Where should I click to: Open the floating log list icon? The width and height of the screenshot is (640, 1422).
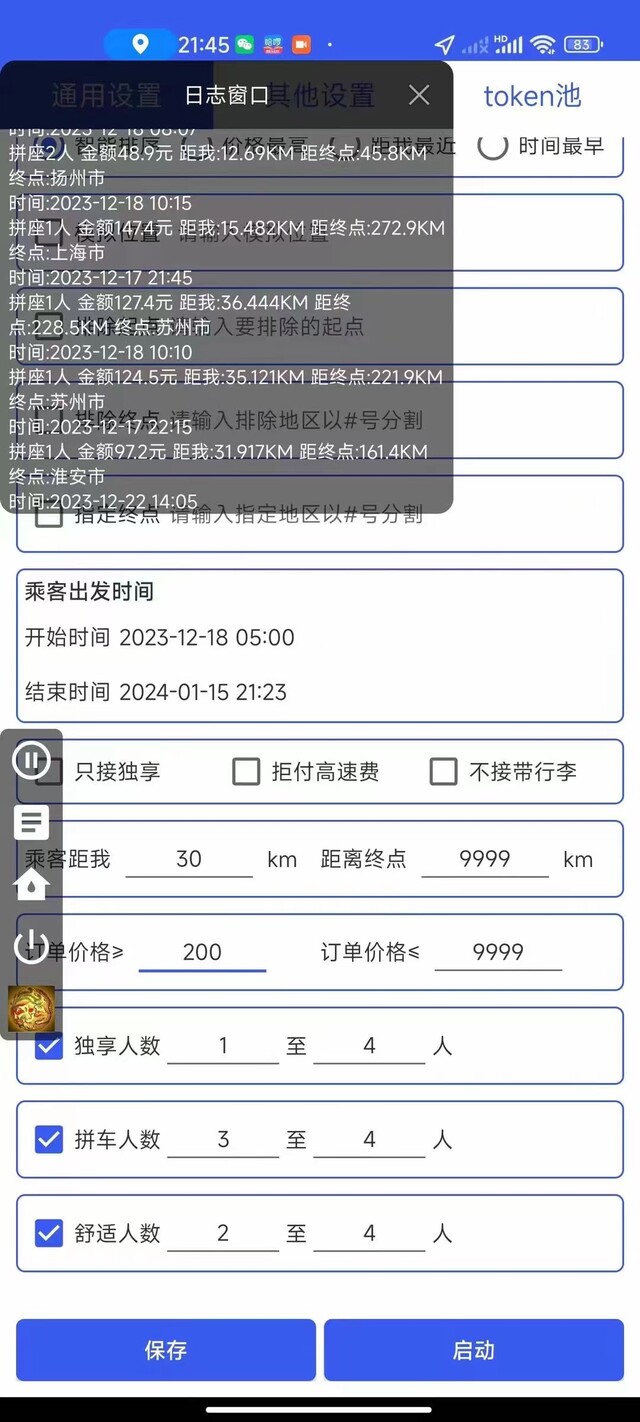click(31, 823)
